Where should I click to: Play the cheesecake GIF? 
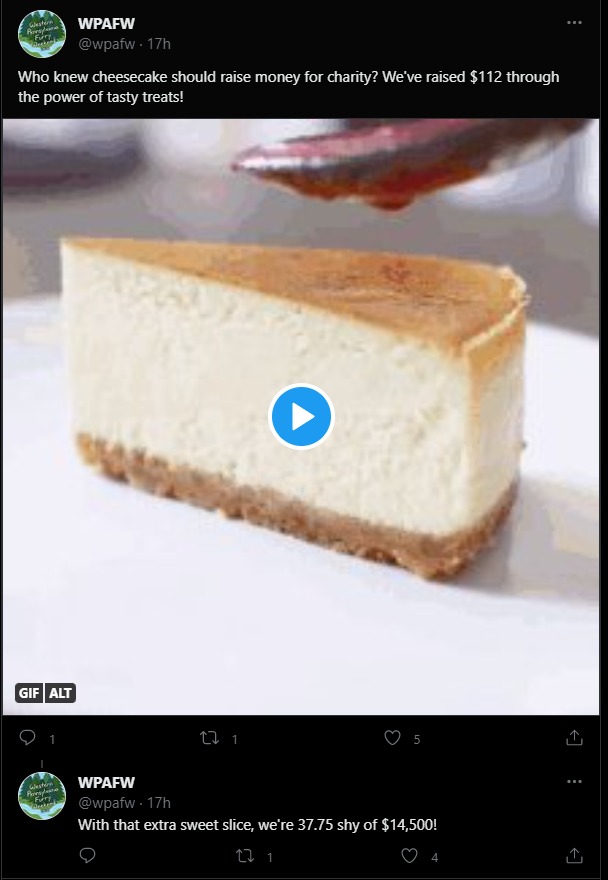tap(301, 416)
